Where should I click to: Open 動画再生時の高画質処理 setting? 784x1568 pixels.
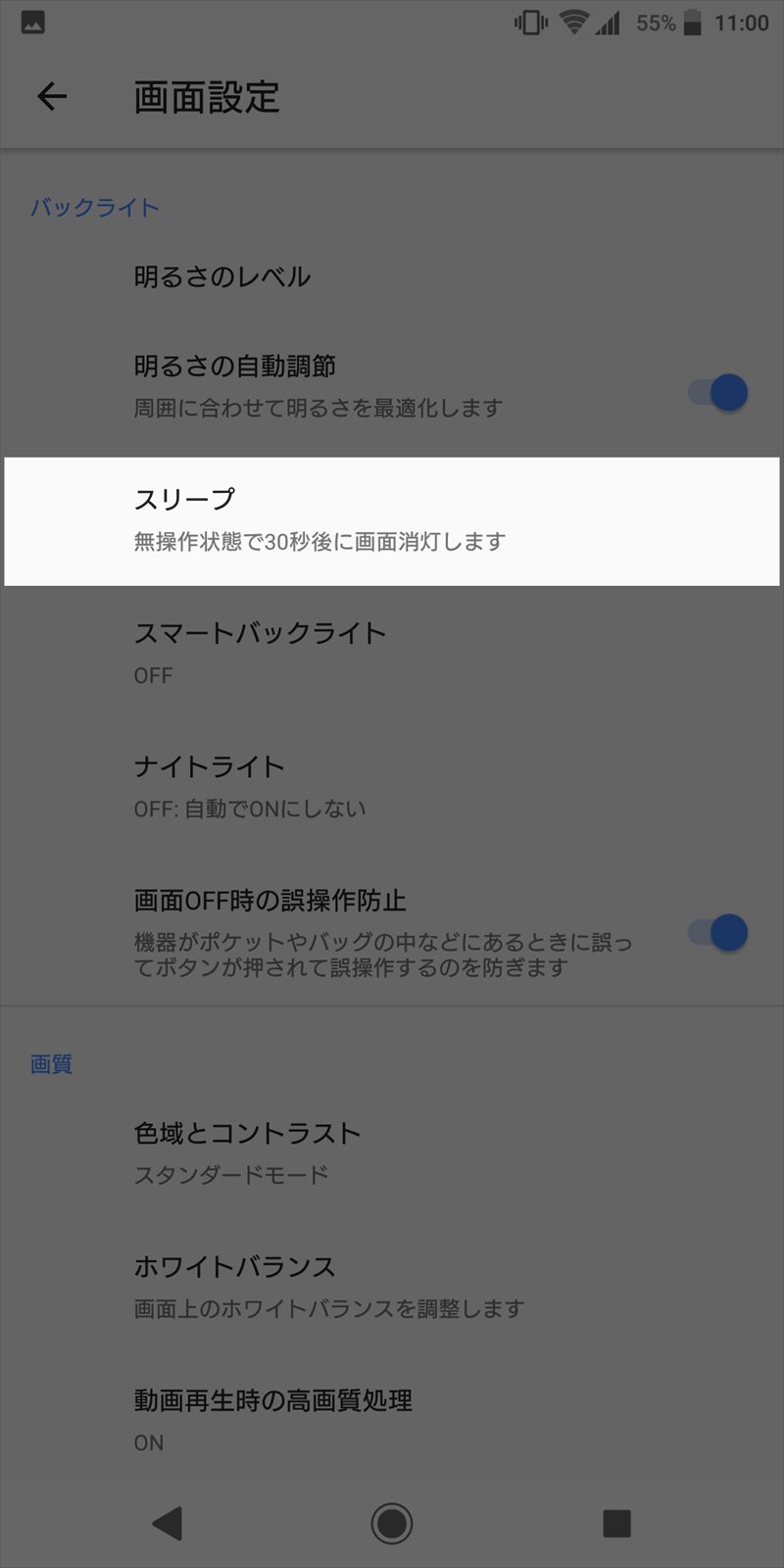[x=392, y=1420]
